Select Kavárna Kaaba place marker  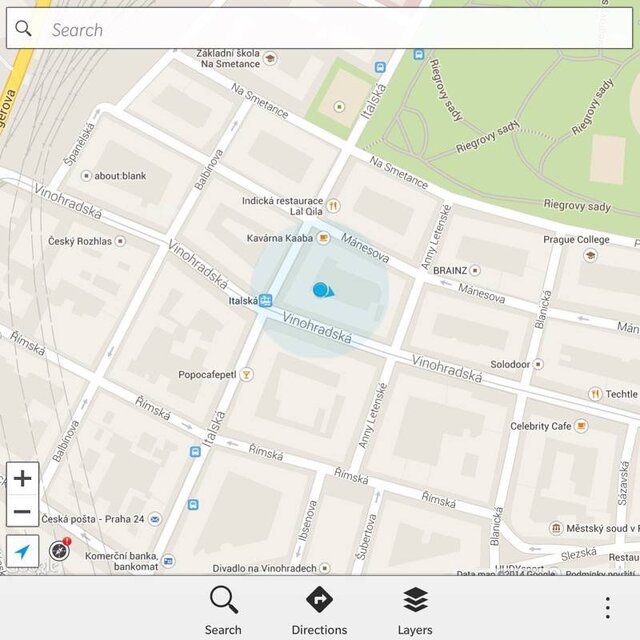click(x=324, y=238)
